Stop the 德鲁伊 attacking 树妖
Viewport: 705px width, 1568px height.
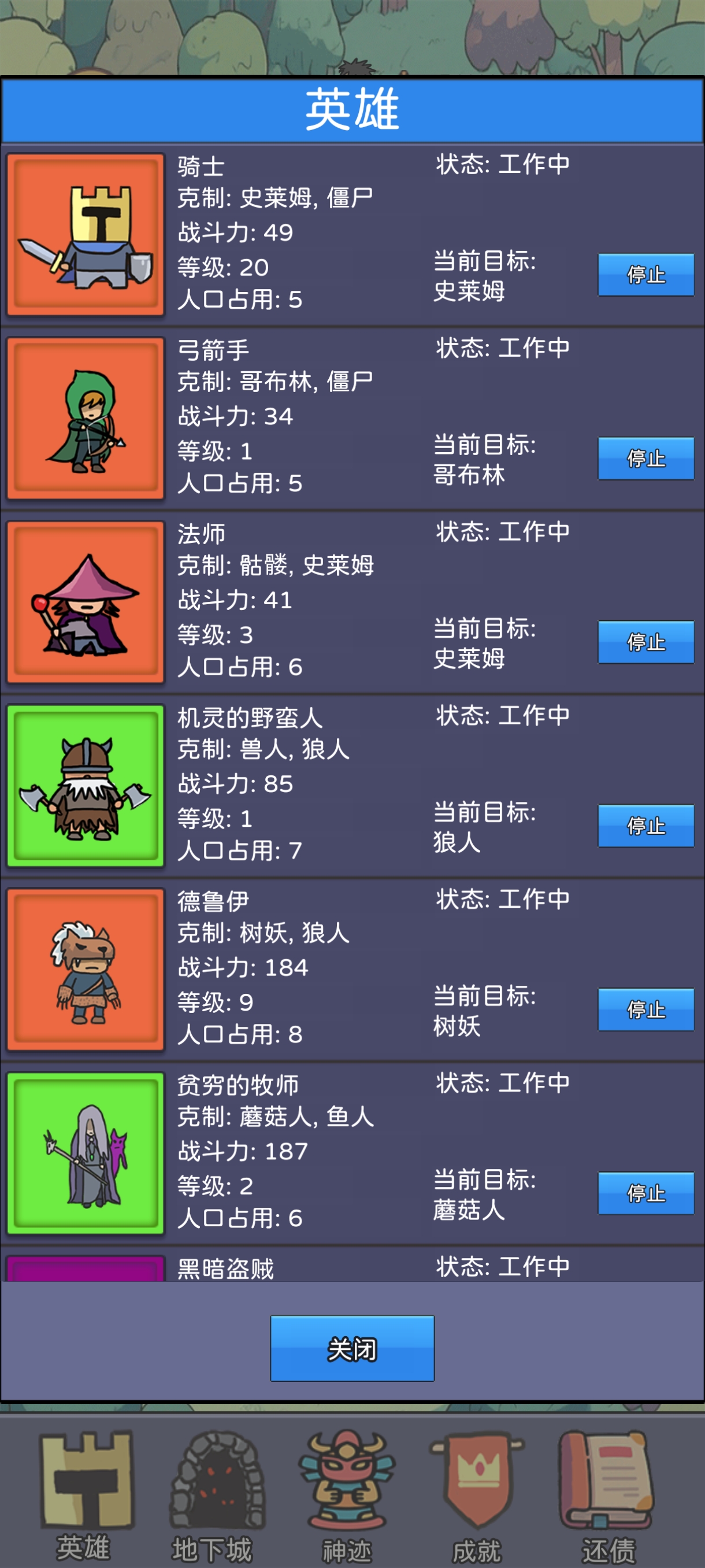point(646,1009)
